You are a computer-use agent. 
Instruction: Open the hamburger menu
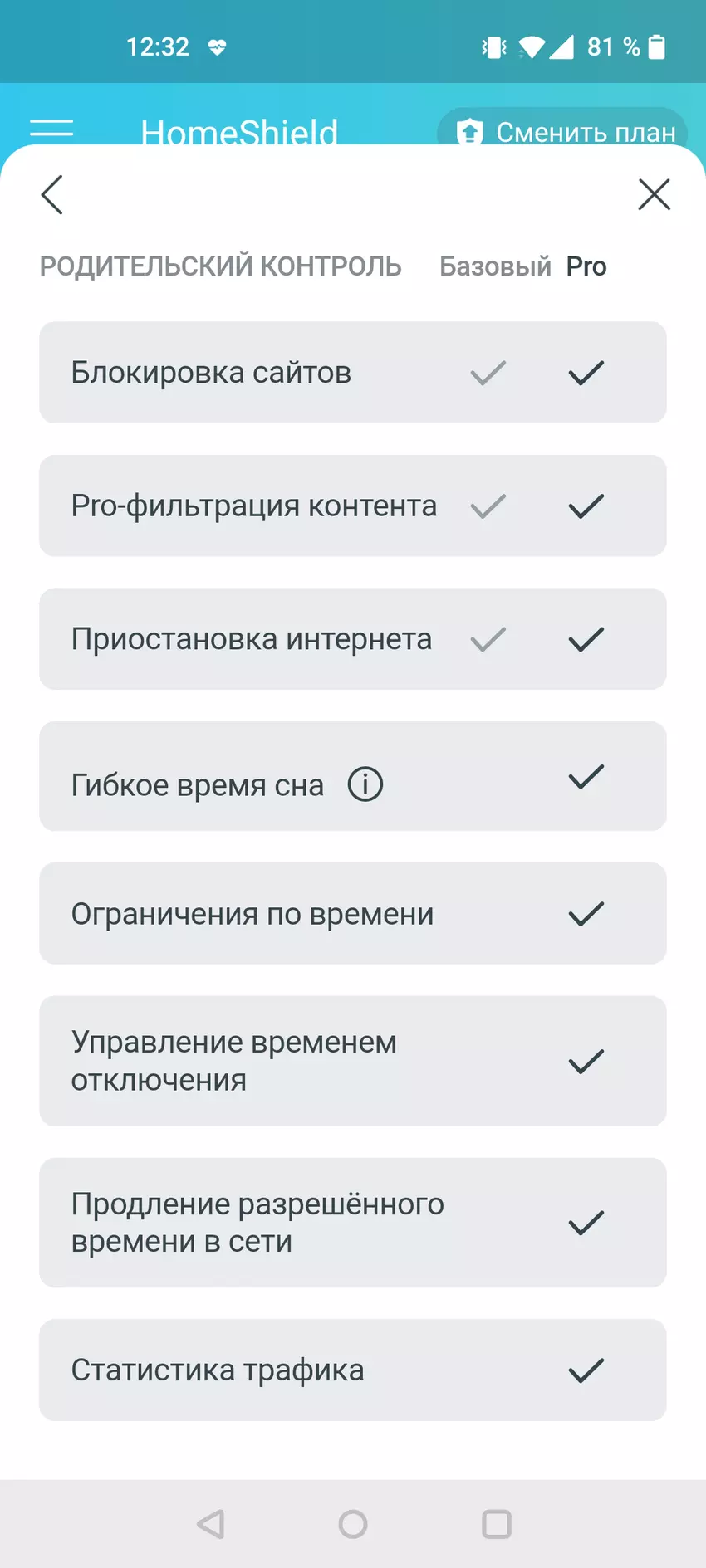click(x=51, y=129)
